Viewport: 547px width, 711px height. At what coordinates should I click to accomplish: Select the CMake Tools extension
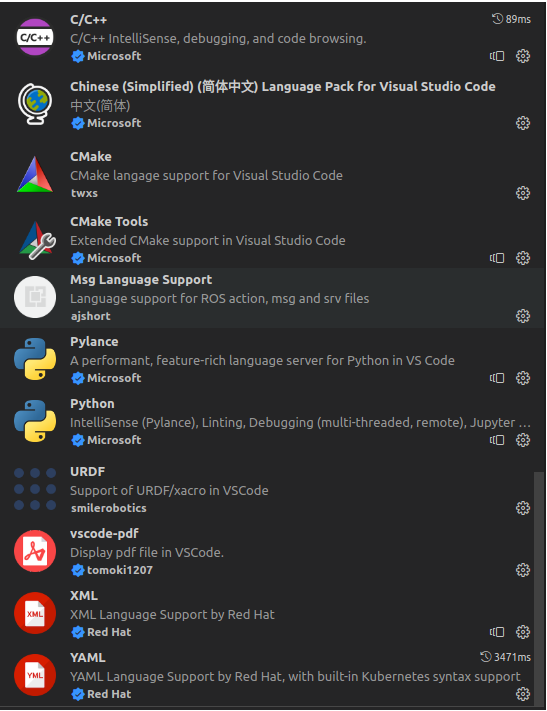(x=272, y=239)
